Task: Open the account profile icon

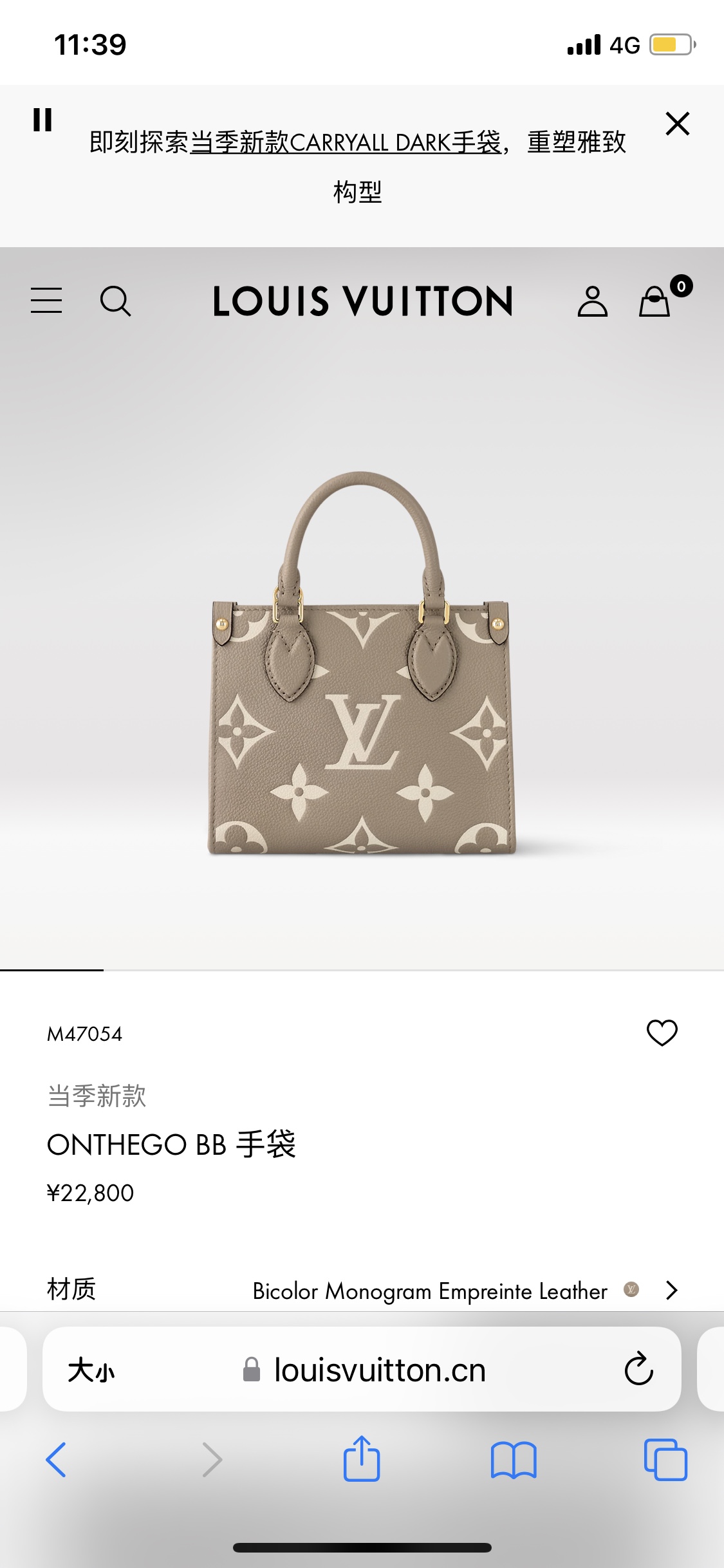Action: tap(592, 301)
